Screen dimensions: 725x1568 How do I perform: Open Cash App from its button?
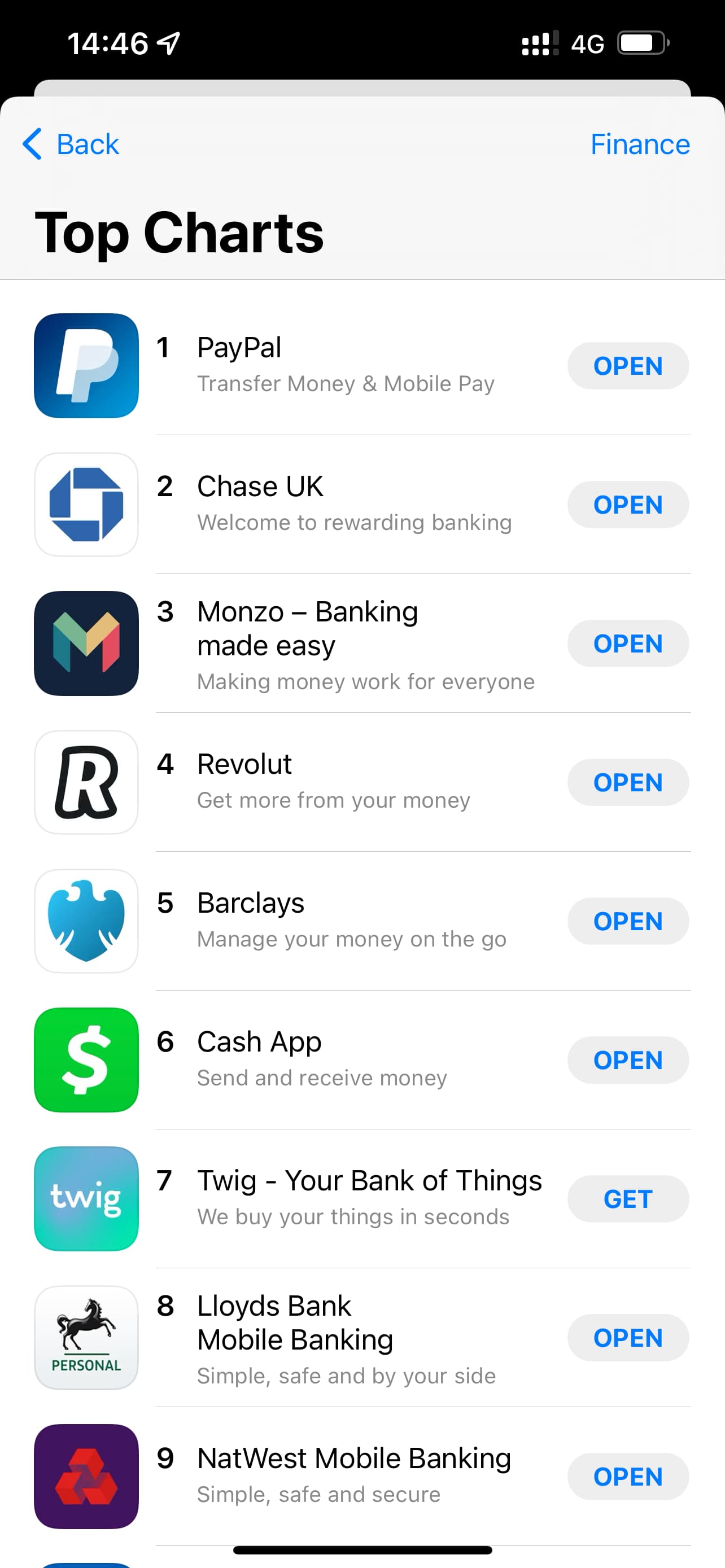coord(628,1060)
